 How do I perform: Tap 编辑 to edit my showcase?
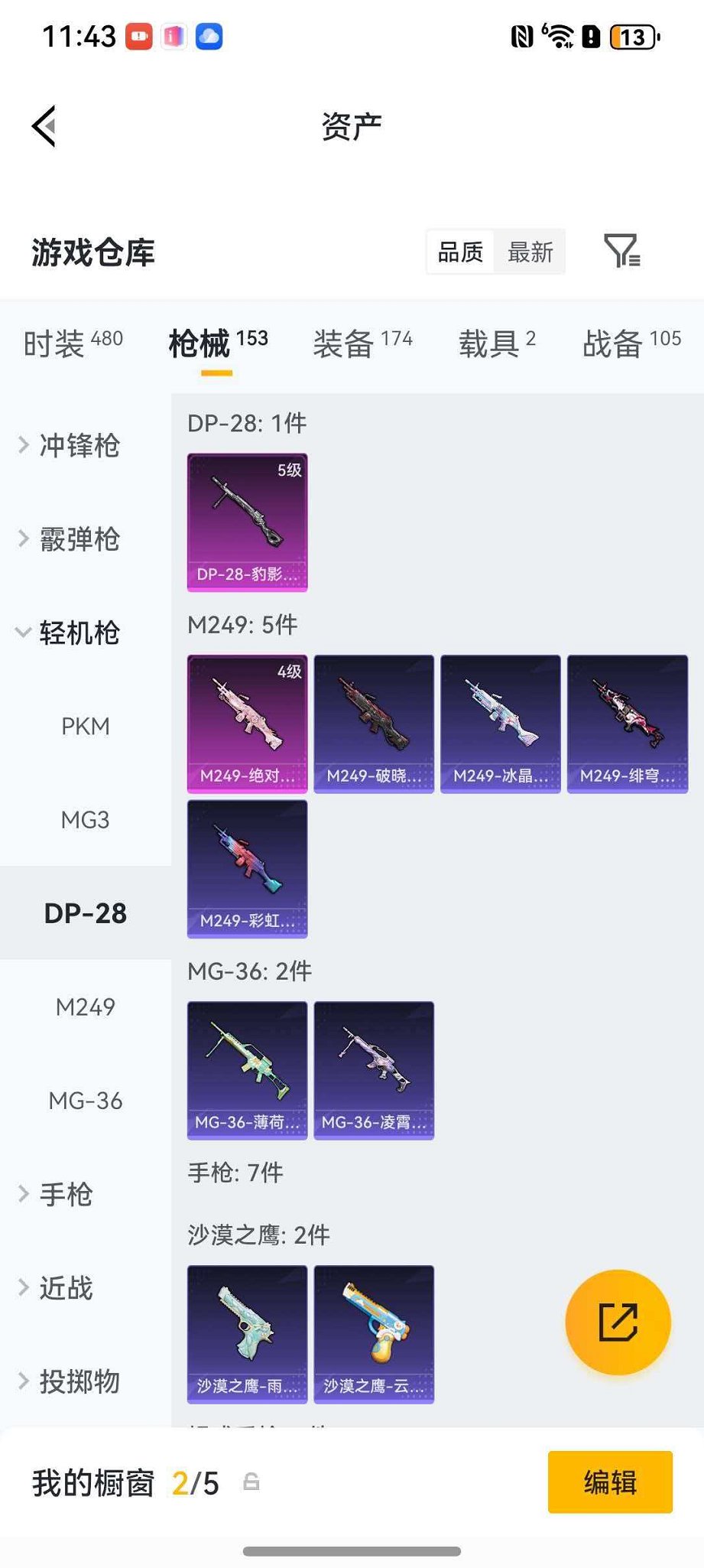(x=610, y=1482)
